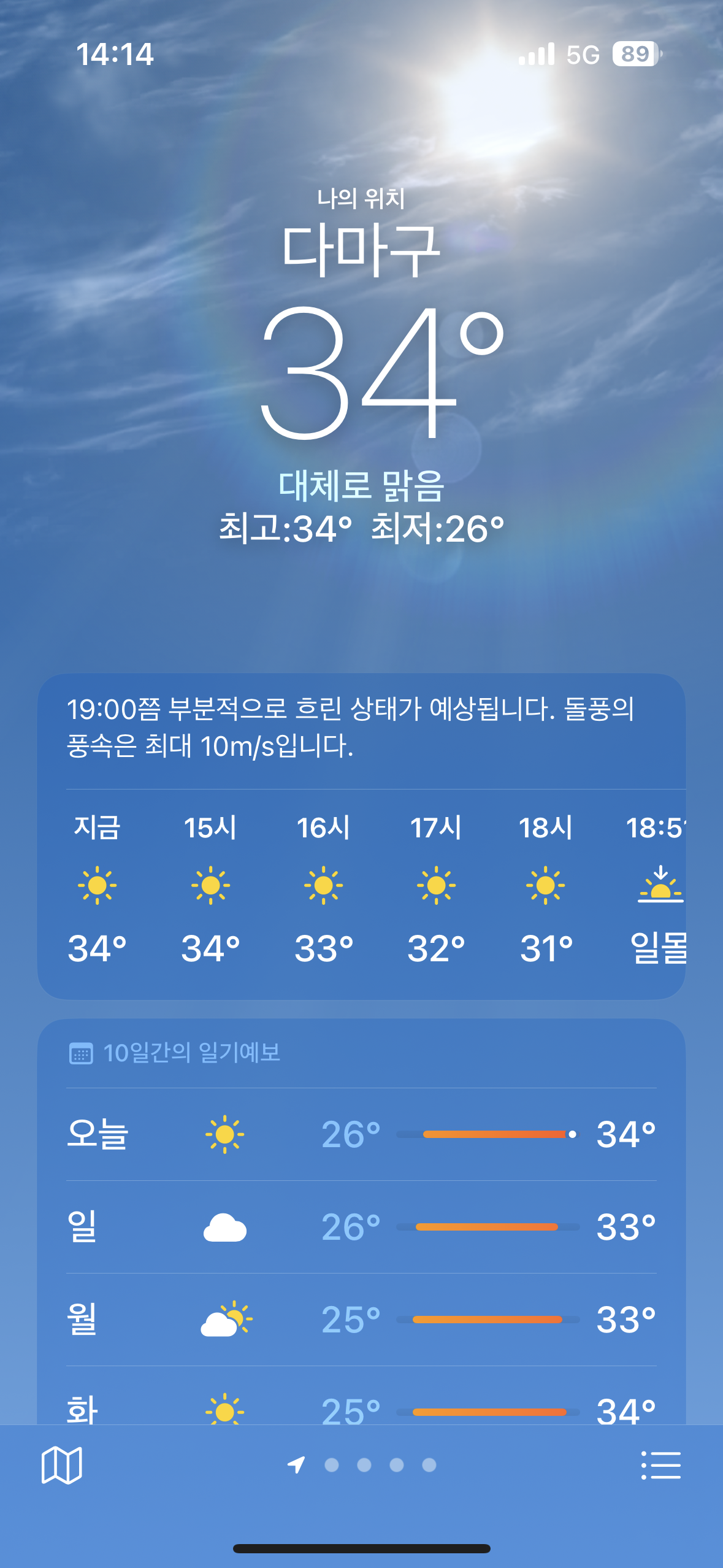Screen dimensions: 723x1568
Task: Open the Sunday (일) forecast row
Action: point(361,1227)
